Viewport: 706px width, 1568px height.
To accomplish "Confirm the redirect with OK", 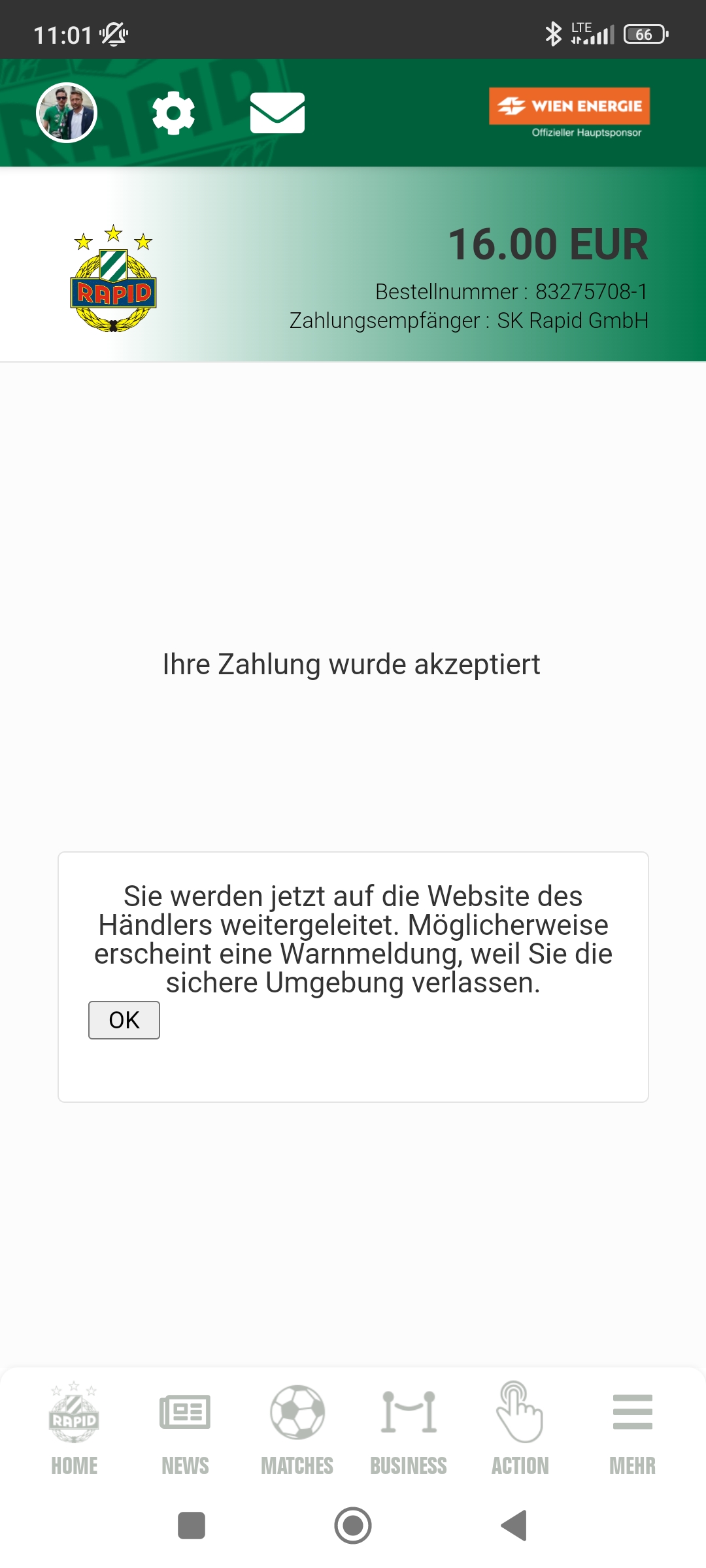I will 124,1020.
